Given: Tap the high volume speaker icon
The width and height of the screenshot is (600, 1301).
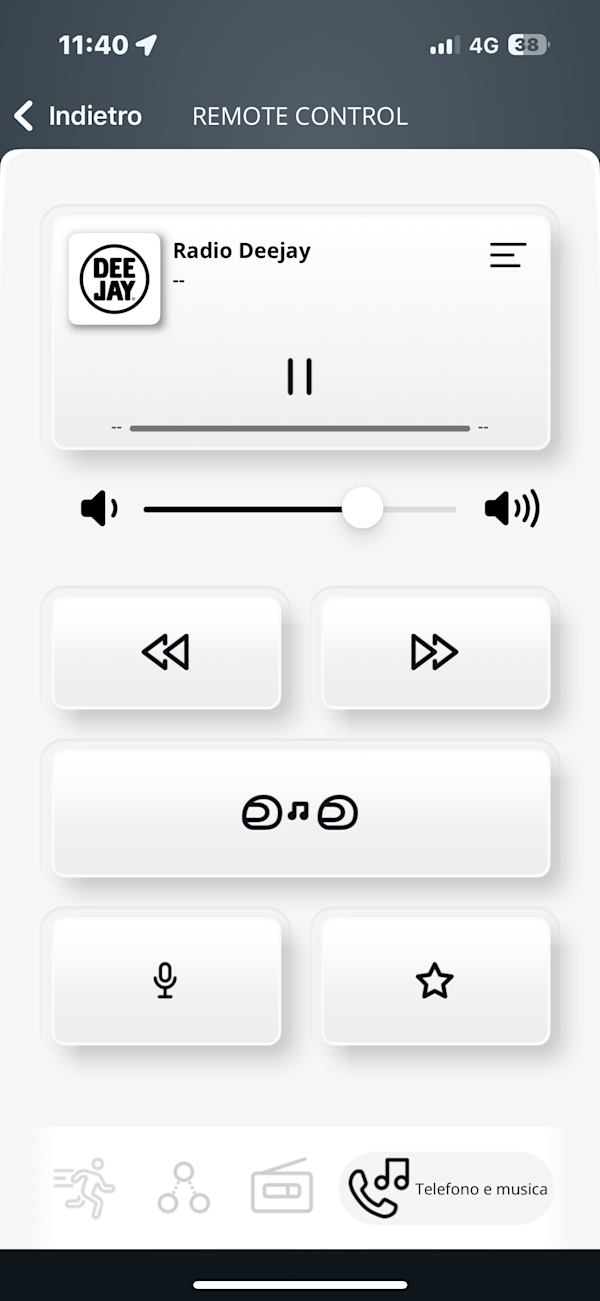Looking at the screenshot, I should coord(511,509).
